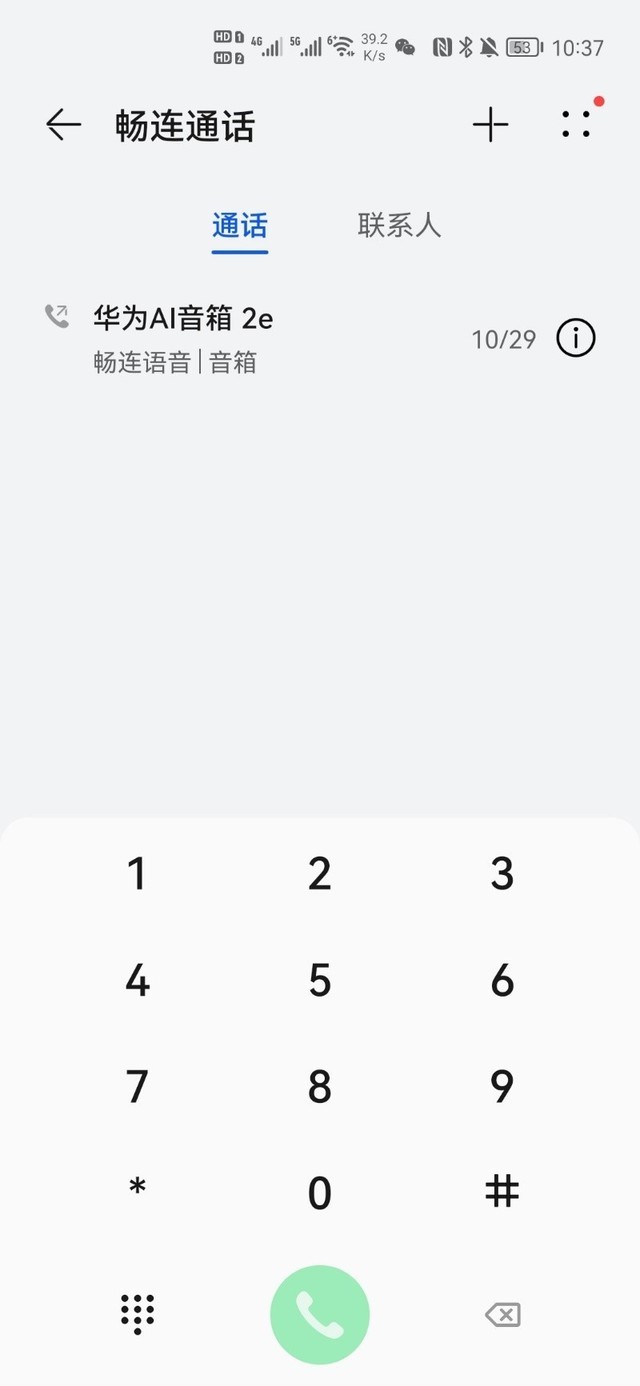Select the 通话 tab
The image size is (640, 1386).
point(240,225)
